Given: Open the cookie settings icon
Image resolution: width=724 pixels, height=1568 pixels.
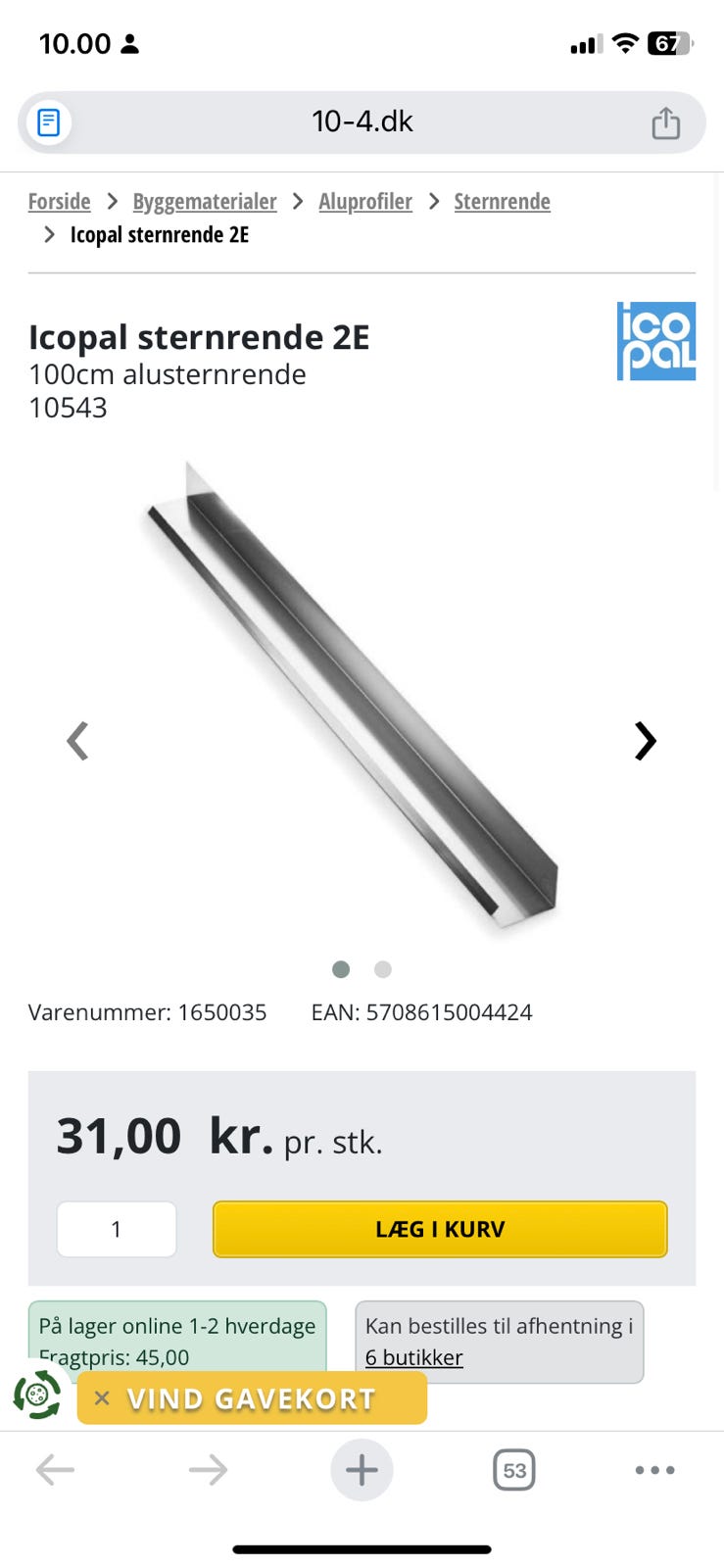Looking at the screenshot, I should point(37,1395).
